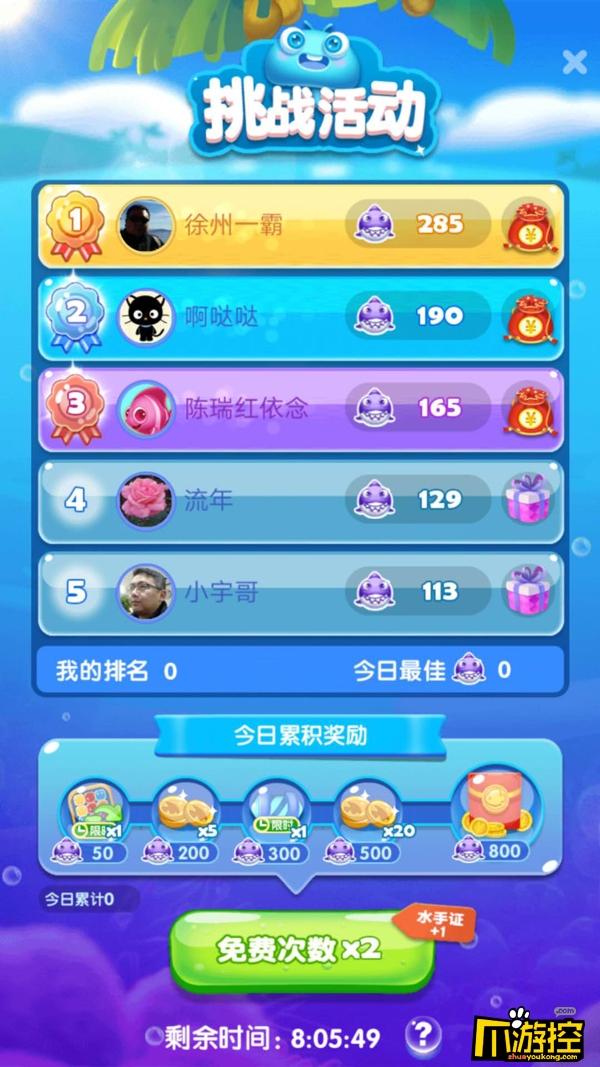Open the question mark help icon

[425, 1035]
